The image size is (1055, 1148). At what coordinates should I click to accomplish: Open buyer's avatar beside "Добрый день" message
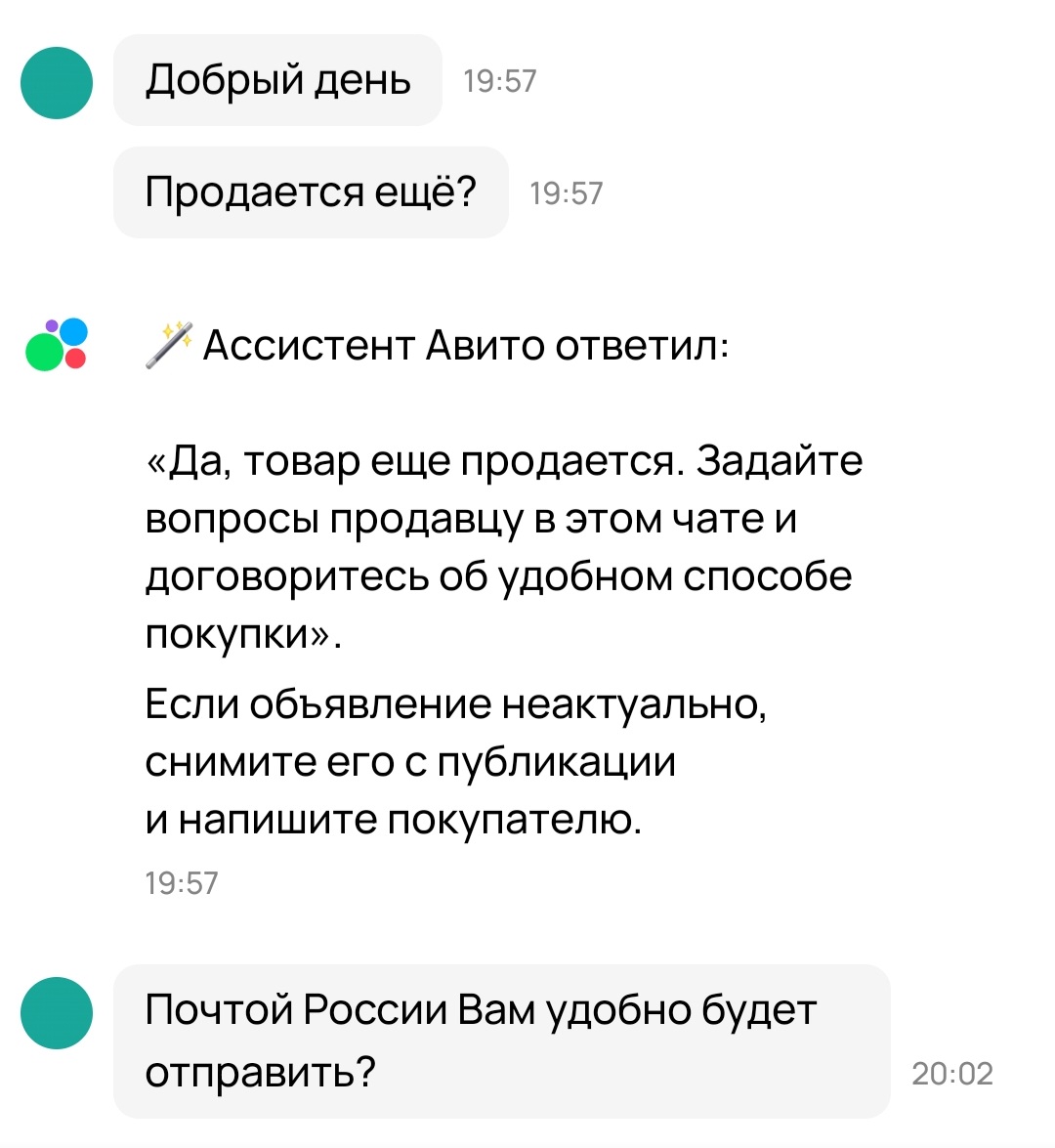[x=57, y=83]
